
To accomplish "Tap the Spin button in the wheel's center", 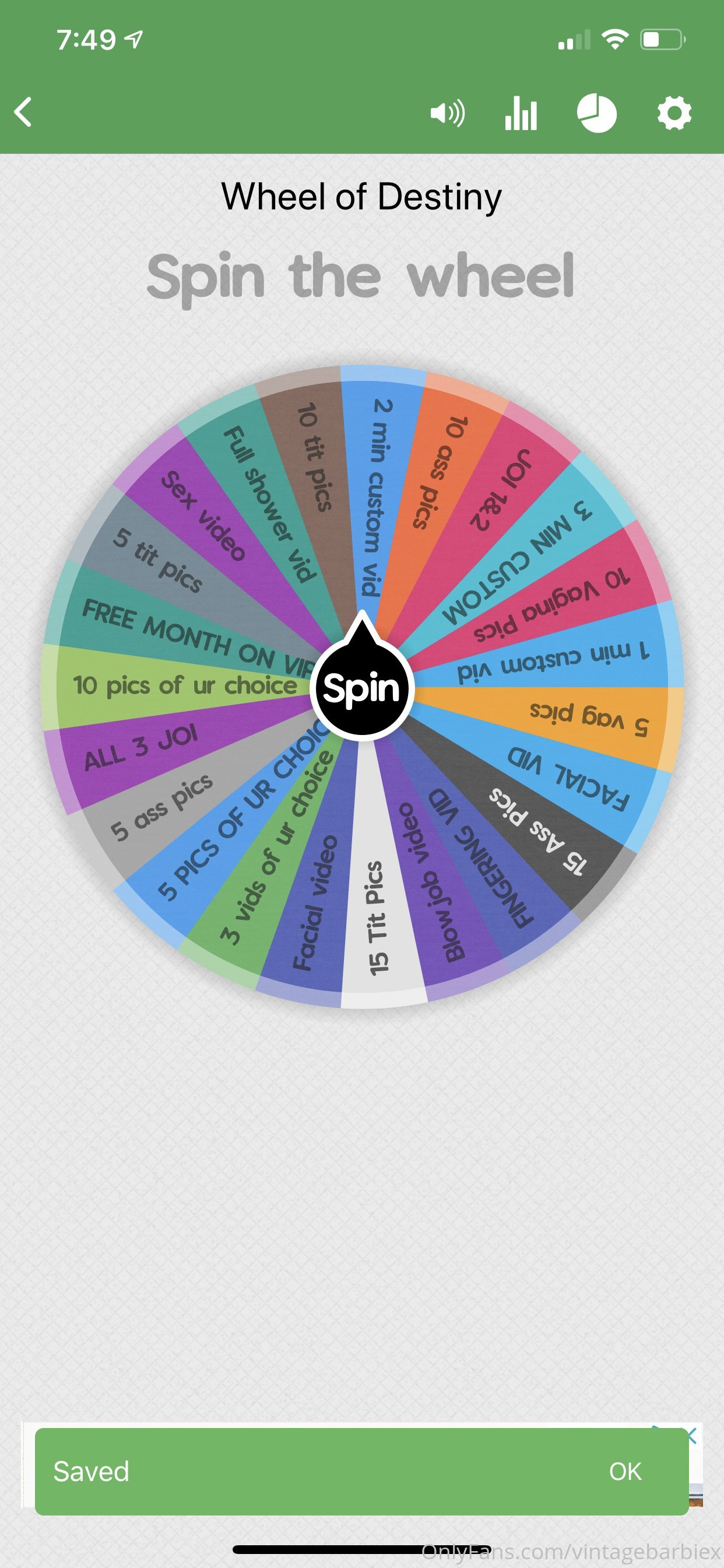I will pyautogui.click(x=361, y=688).
